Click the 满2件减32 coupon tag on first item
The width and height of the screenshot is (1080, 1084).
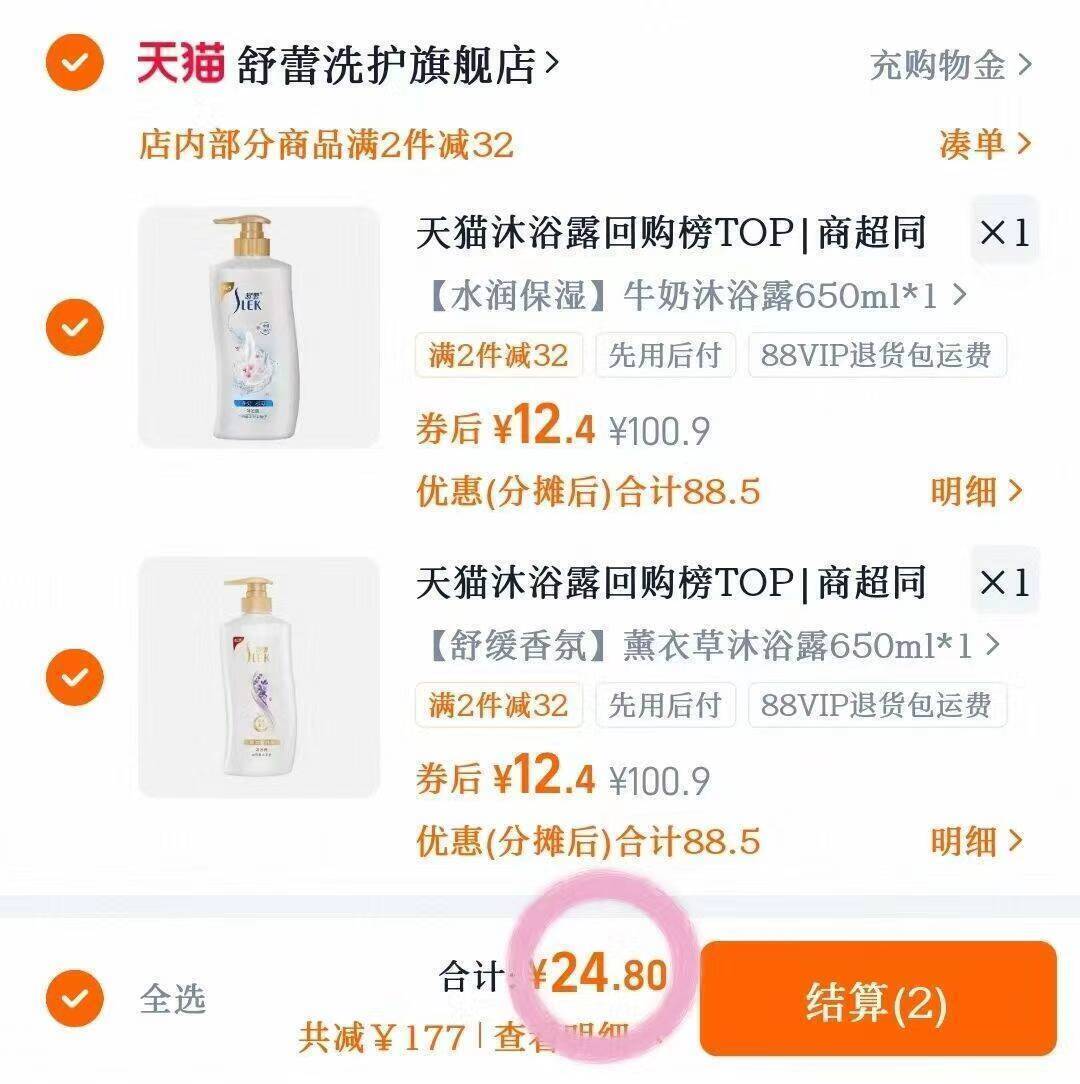(x=498, y=356)
